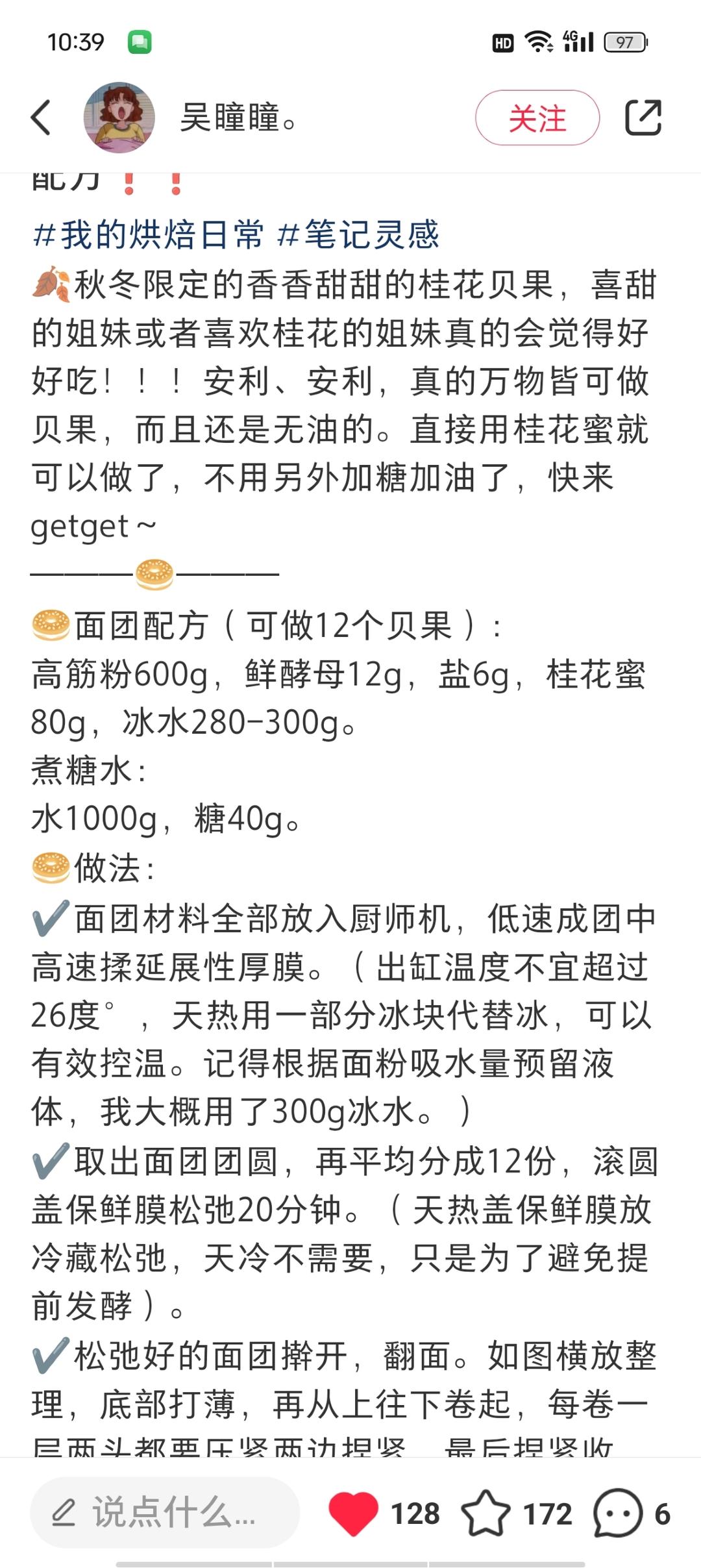Go back using the top arrow
This screenshot has height=1568, width=701.
point(41,118)
